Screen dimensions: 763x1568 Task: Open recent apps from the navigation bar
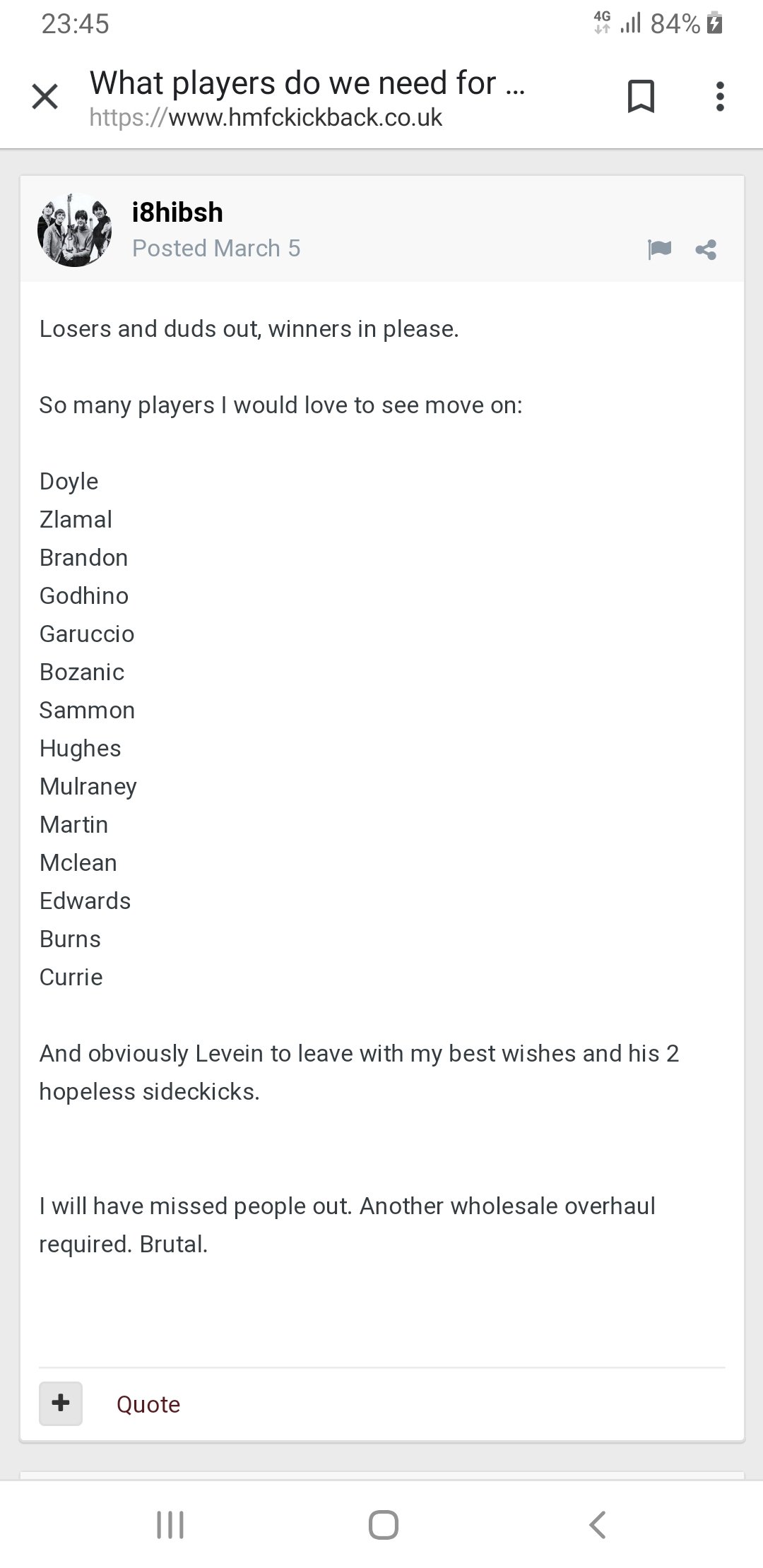[x=170, y=1525]
